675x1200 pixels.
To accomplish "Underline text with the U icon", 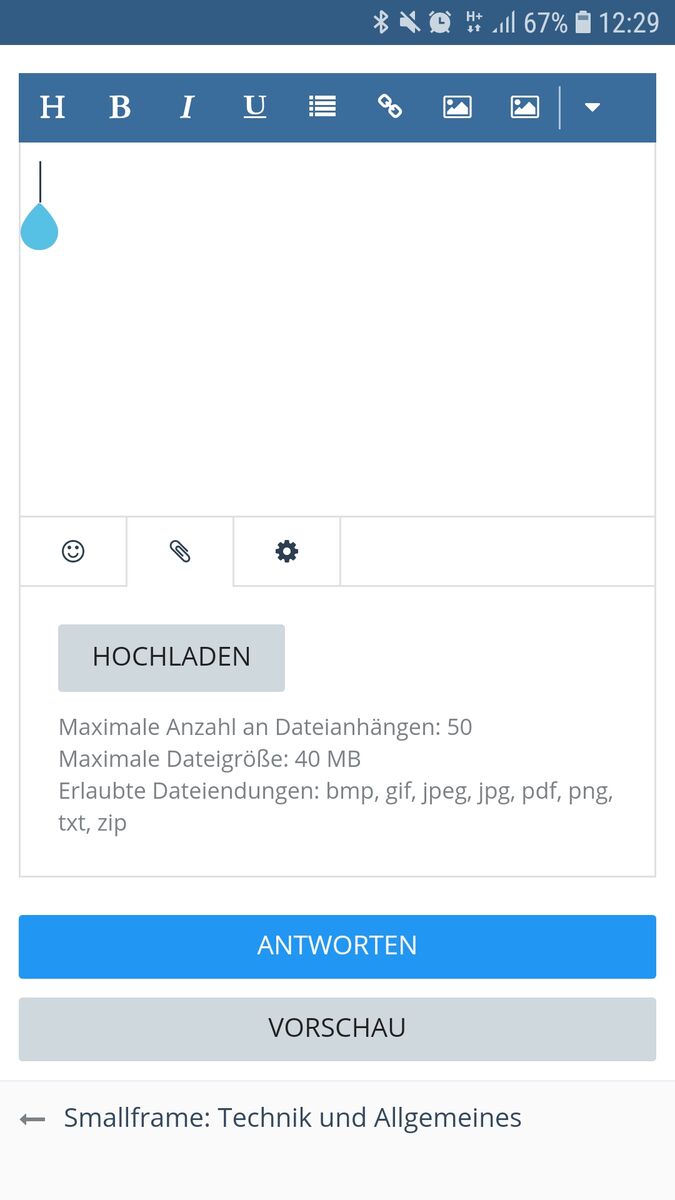I will tap(255, 107).
